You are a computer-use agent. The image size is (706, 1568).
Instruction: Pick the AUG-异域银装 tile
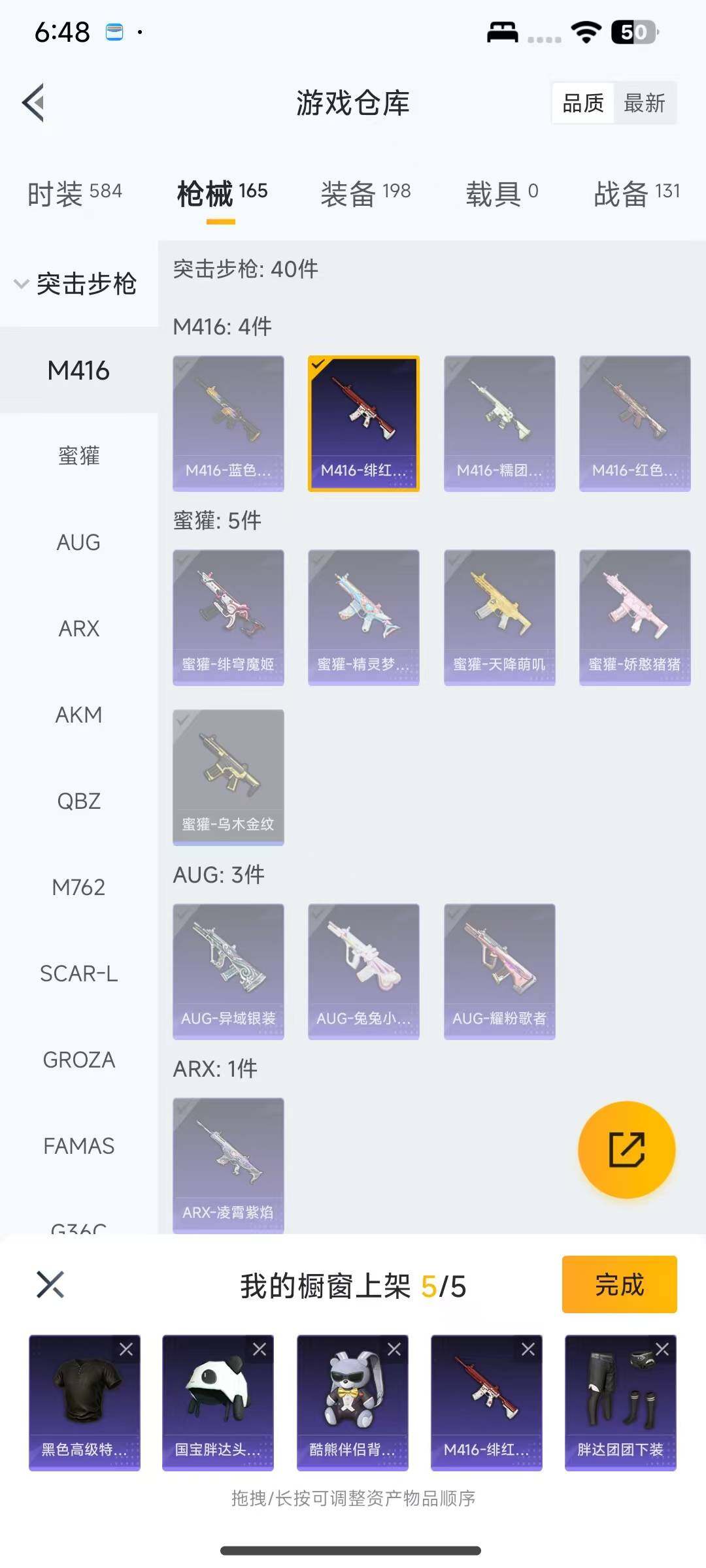pyautogui.click(x=228, y=971)
